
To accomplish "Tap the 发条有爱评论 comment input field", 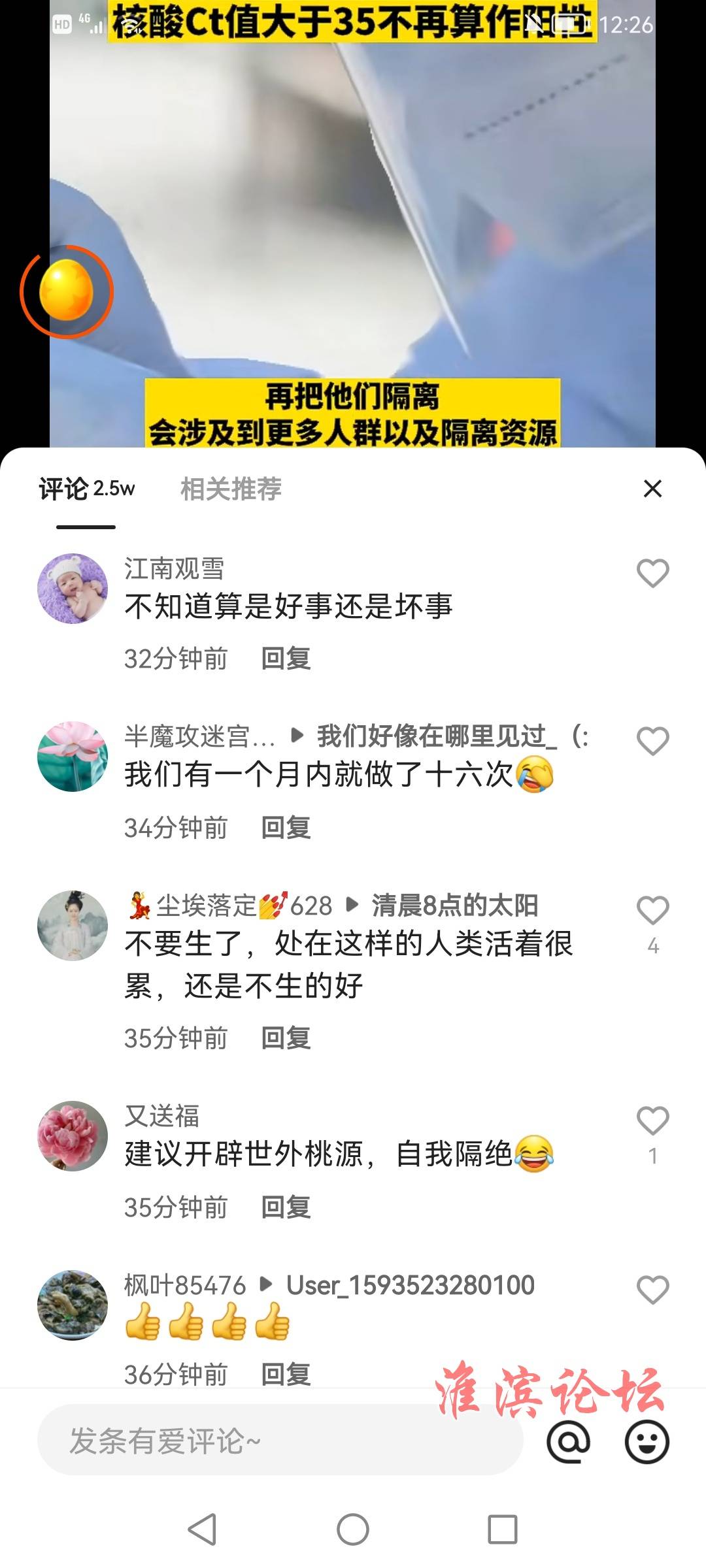I will (280, 1440).
